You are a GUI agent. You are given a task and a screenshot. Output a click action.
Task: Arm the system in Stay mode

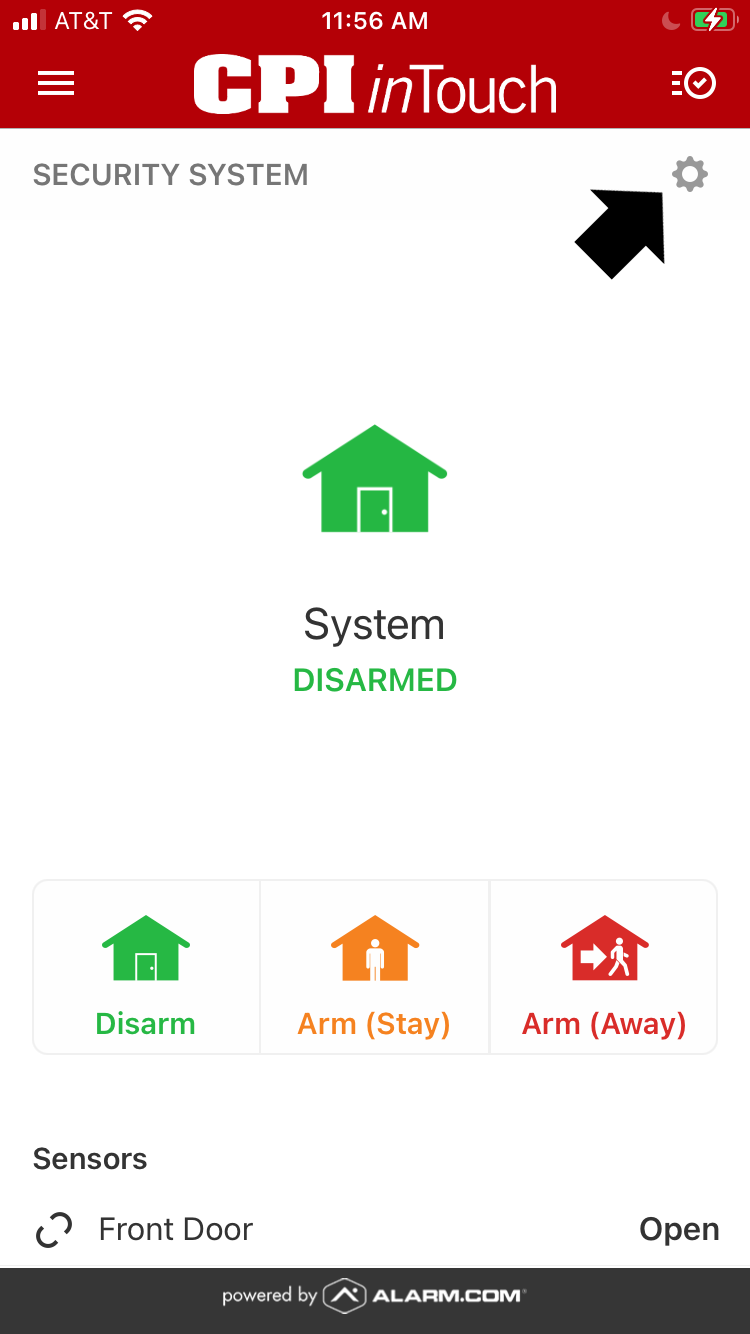coord(375,968)
